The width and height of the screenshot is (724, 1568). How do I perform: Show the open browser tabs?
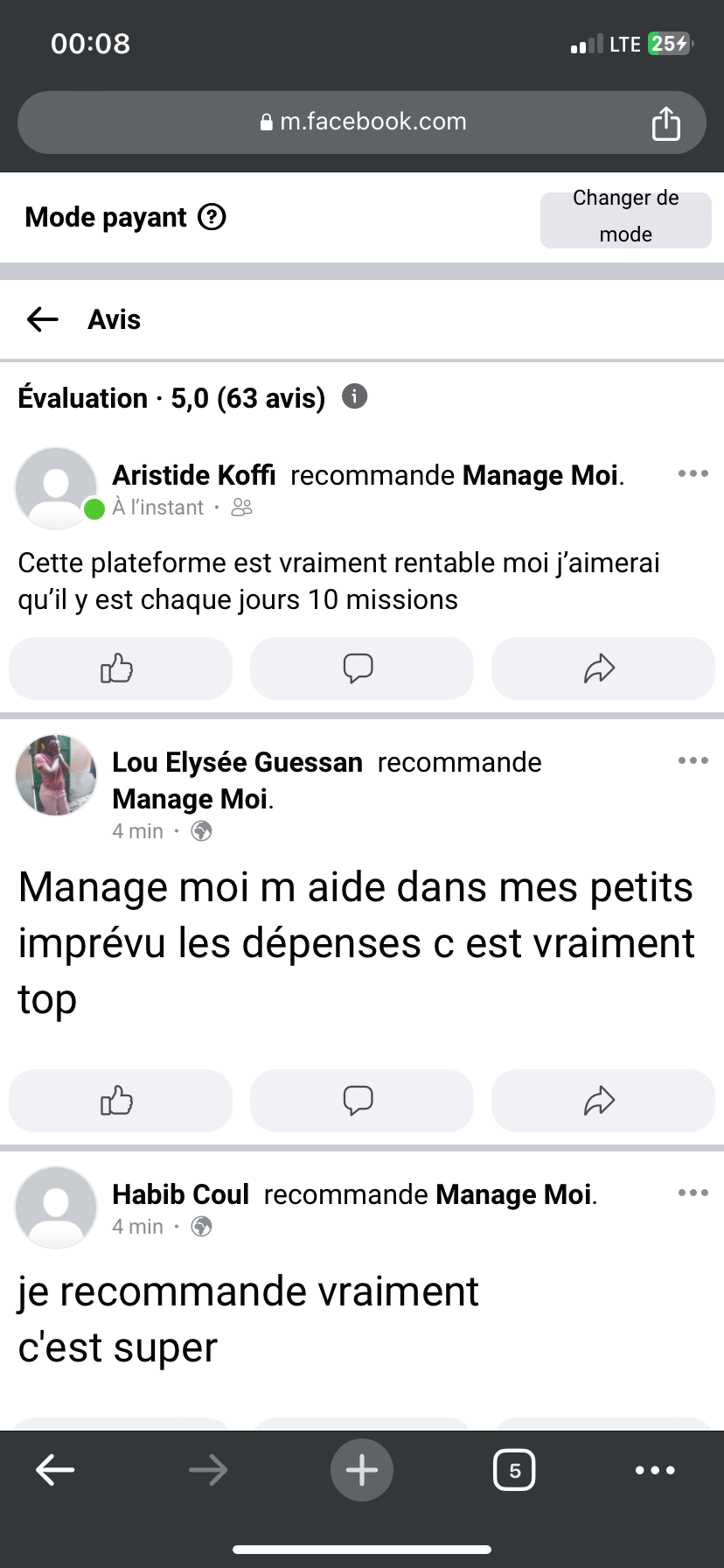pos(514,1470)
